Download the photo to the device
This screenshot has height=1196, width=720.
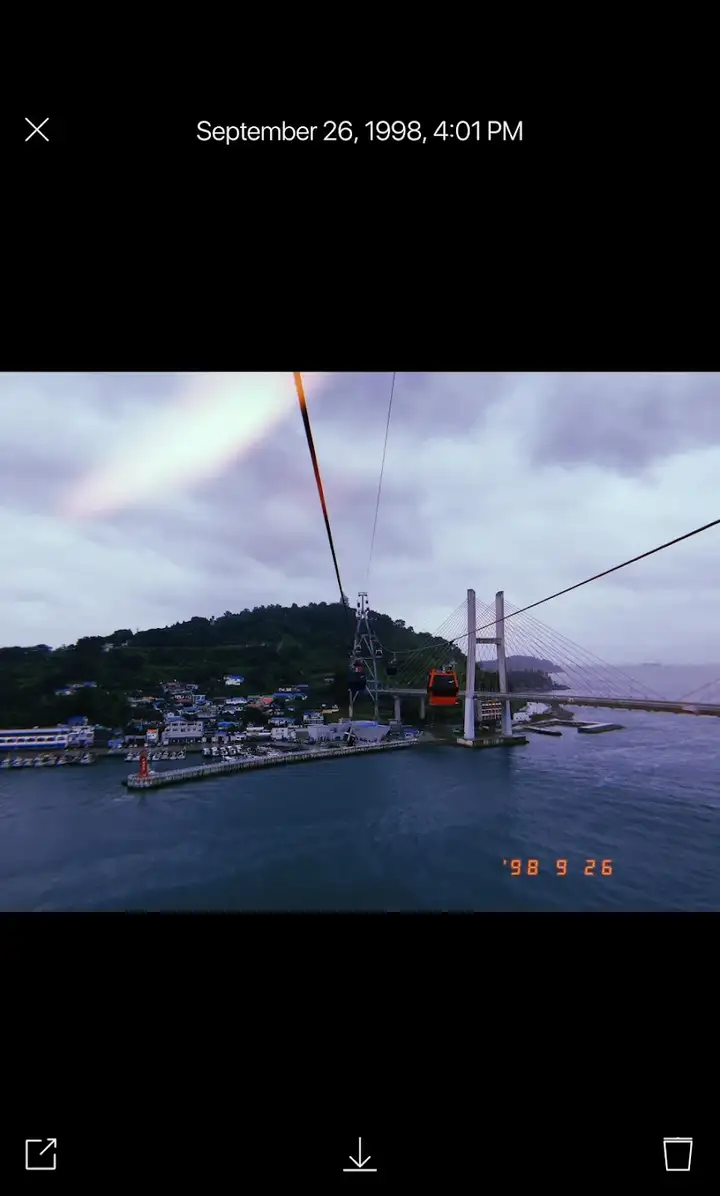(359, 1154)
